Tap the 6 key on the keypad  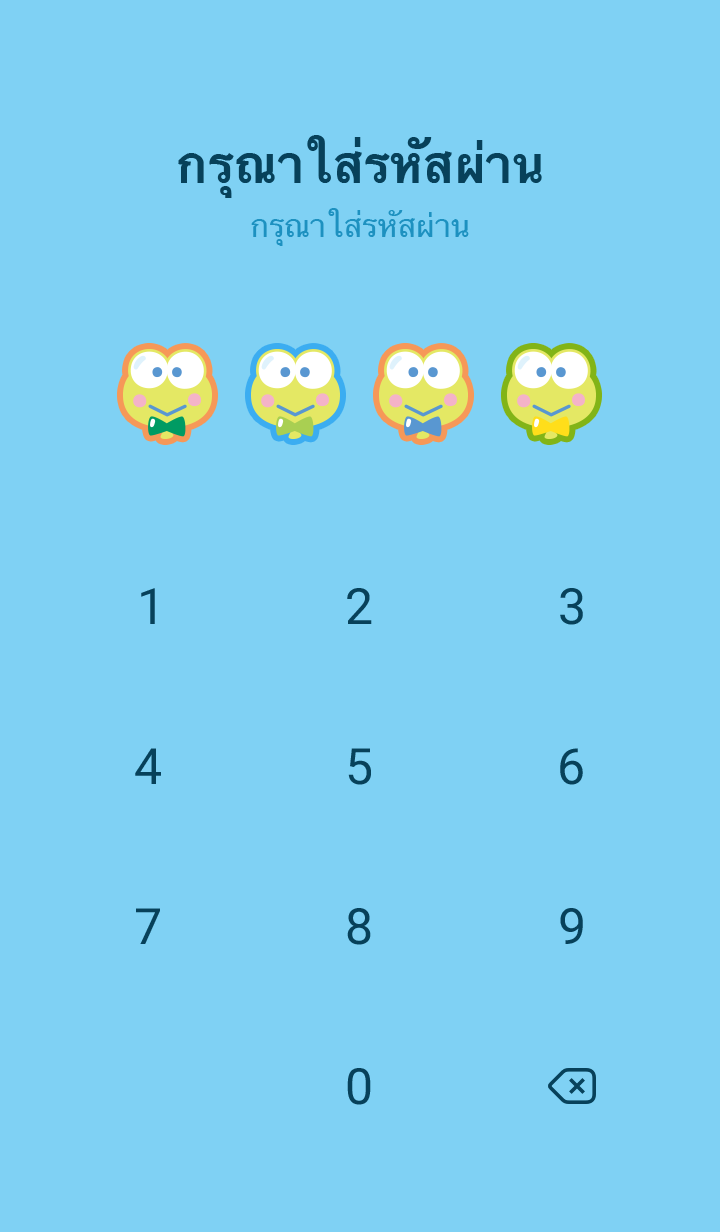[571, 767]
